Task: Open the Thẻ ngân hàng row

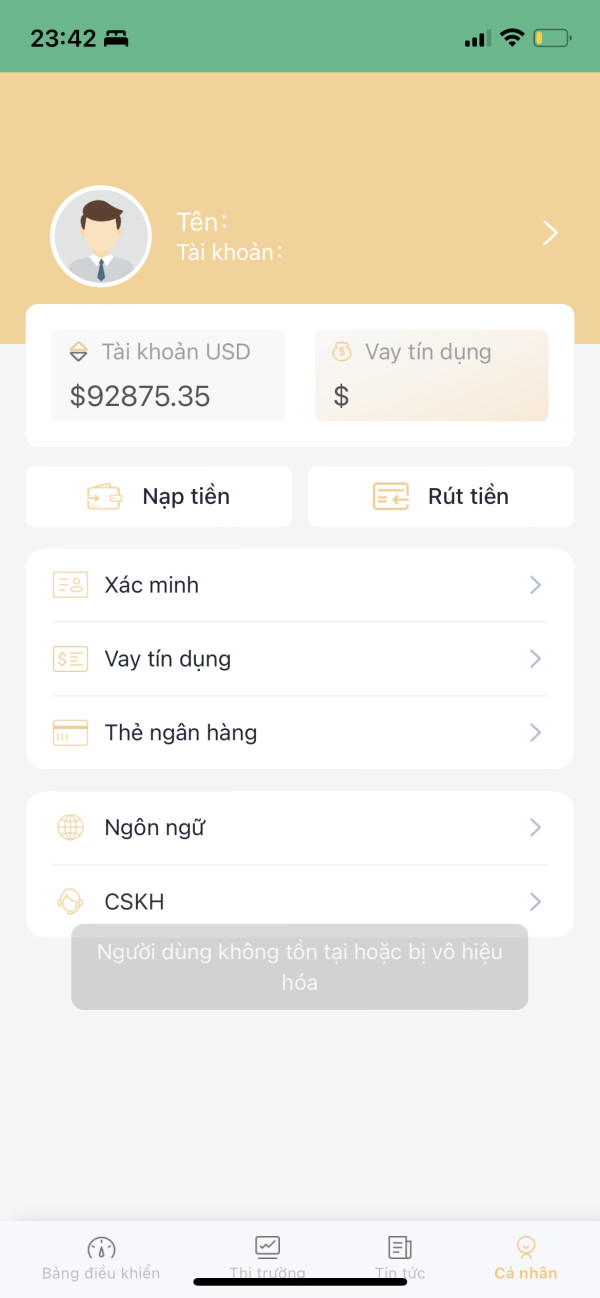Action: 300,733
